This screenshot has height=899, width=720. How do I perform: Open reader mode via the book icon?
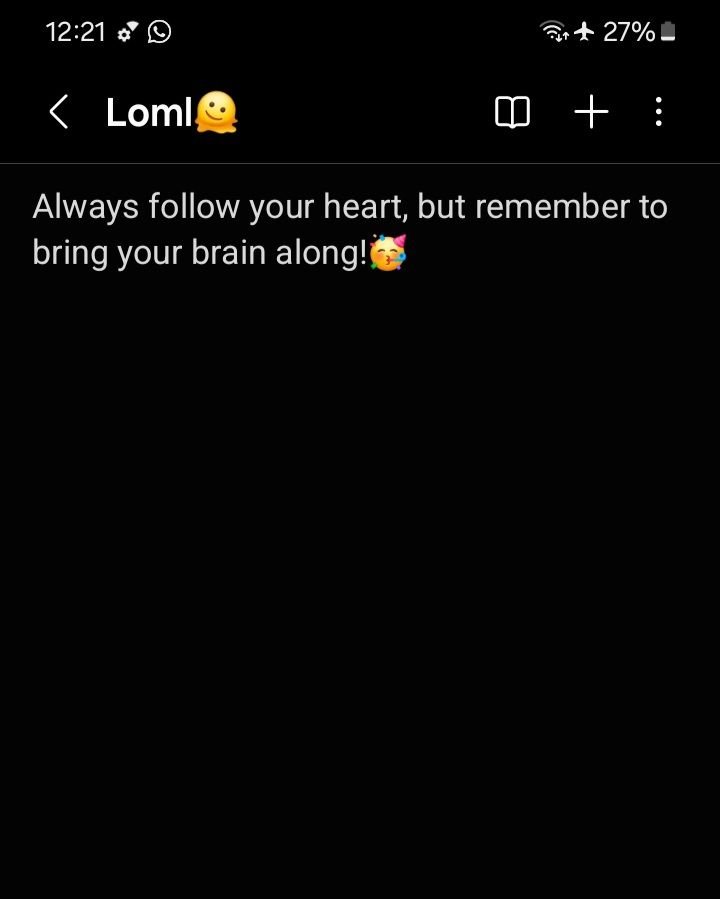tap(512, 112)
